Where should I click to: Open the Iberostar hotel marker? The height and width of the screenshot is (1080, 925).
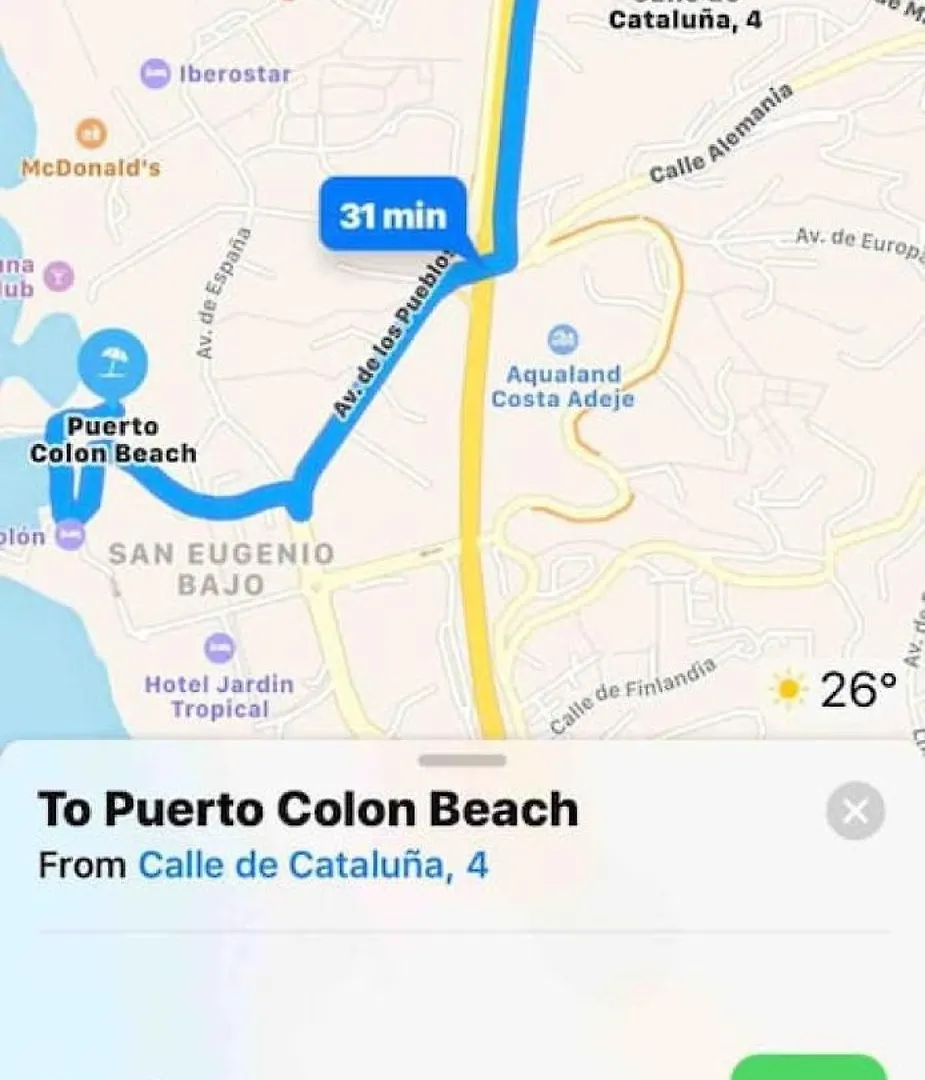tap(155, 74)
